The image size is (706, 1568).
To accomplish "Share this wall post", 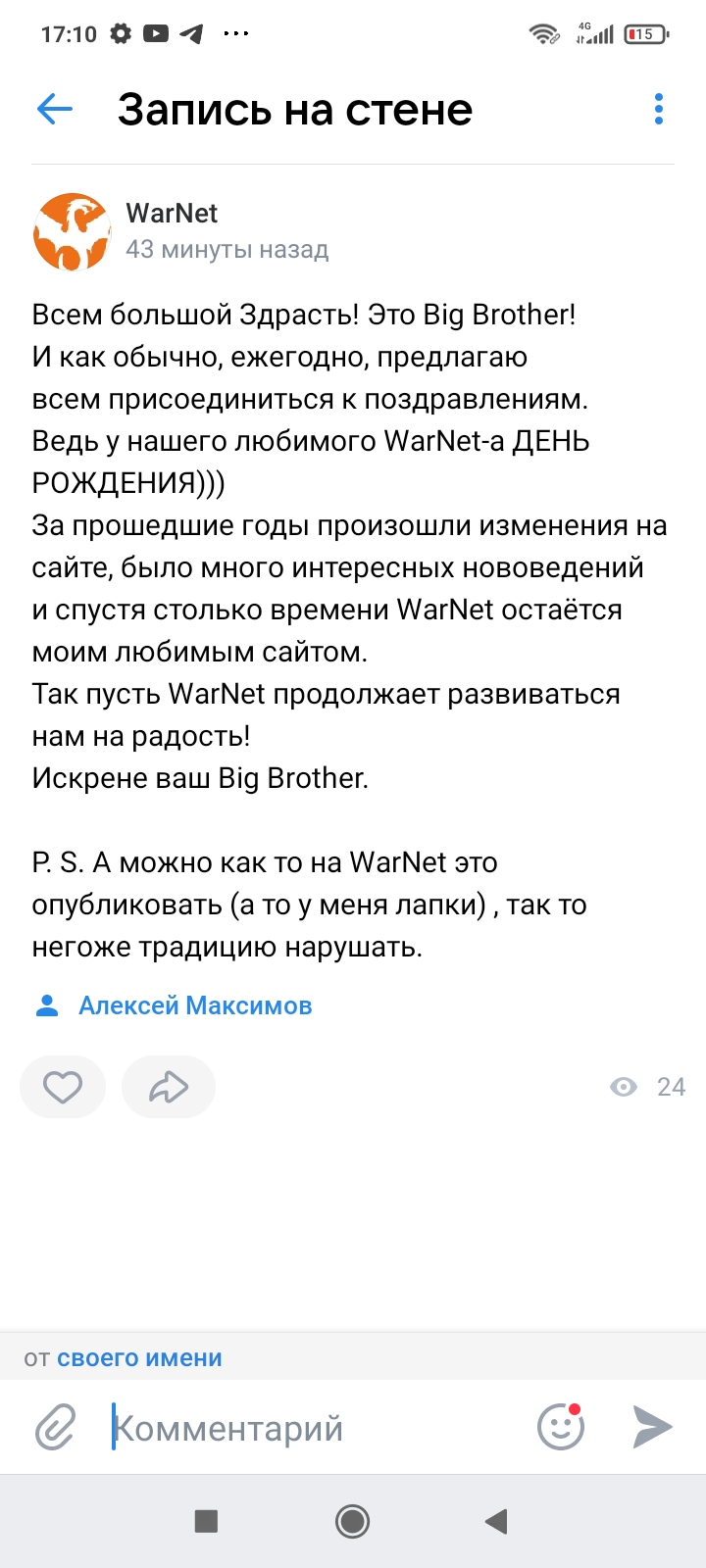I will click(169, 1087).
